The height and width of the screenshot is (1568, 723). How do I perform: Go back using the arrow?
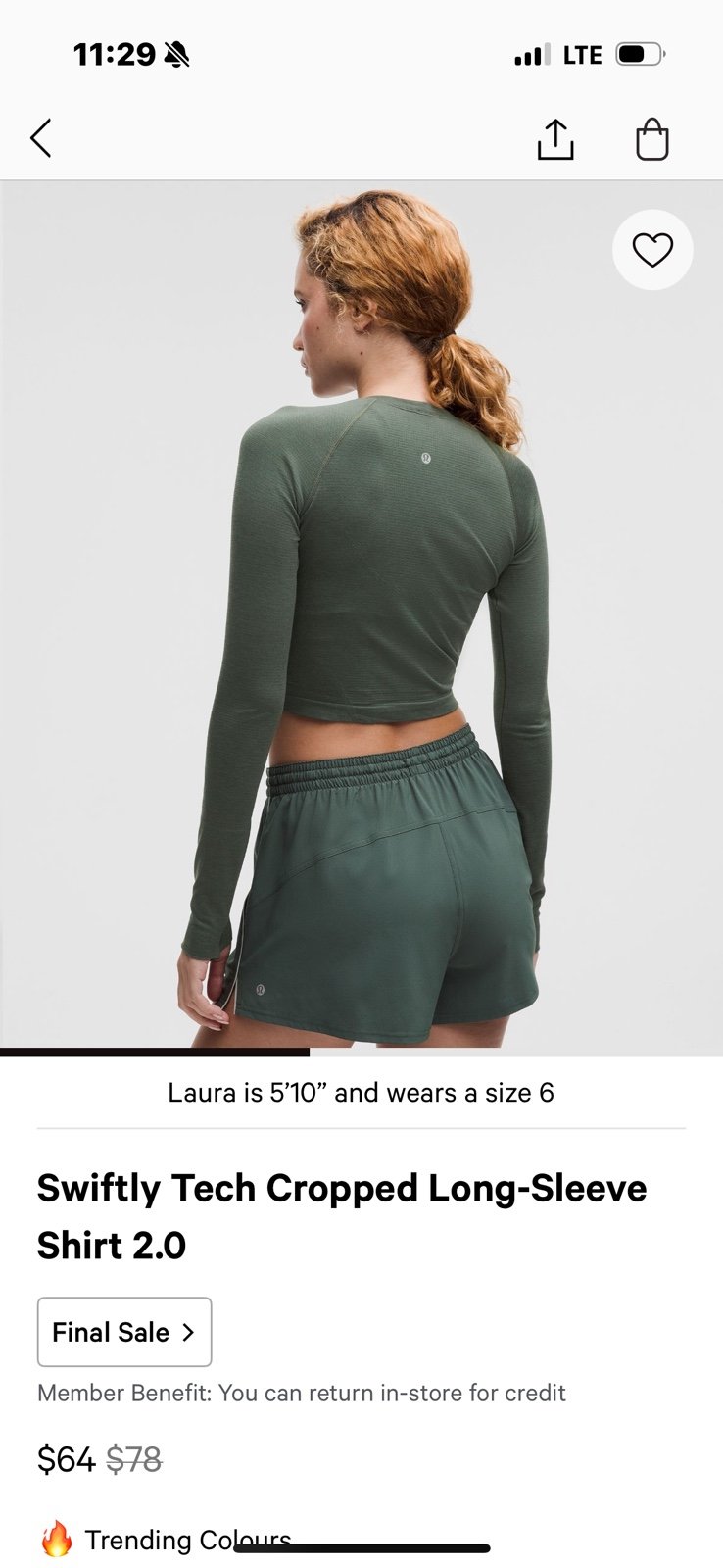pos(40,138)
